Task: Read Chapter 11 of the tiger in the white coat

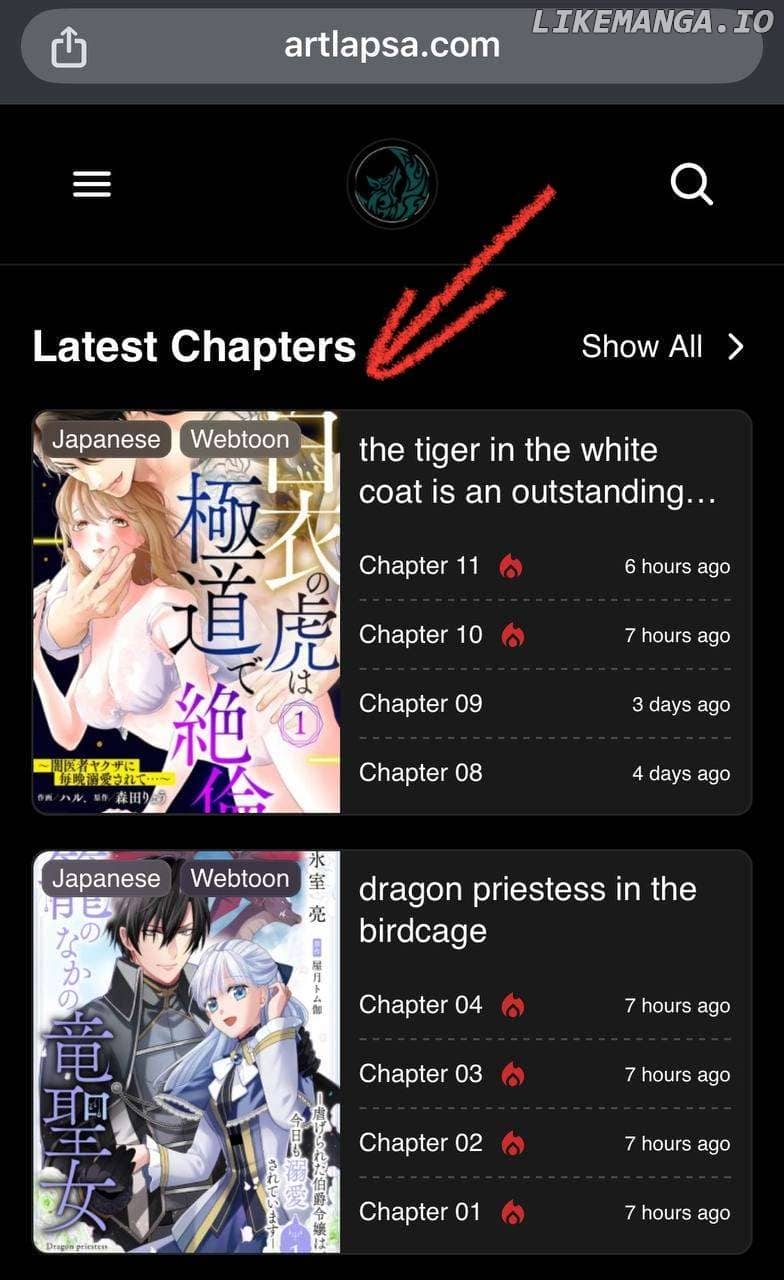Action: 420,566
